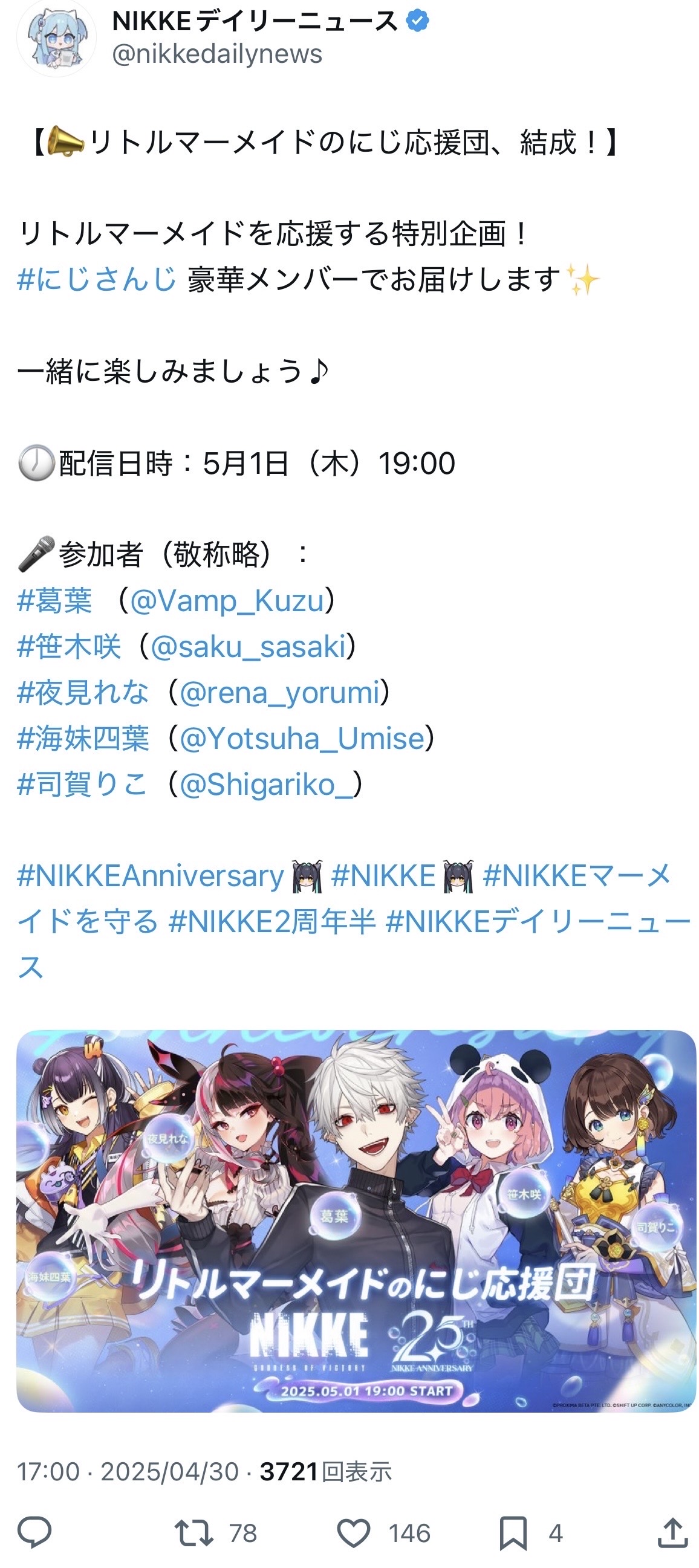Open the #司賀りこ hashtag
This screenshot has height=1568, width=699.
coord(82,784)
